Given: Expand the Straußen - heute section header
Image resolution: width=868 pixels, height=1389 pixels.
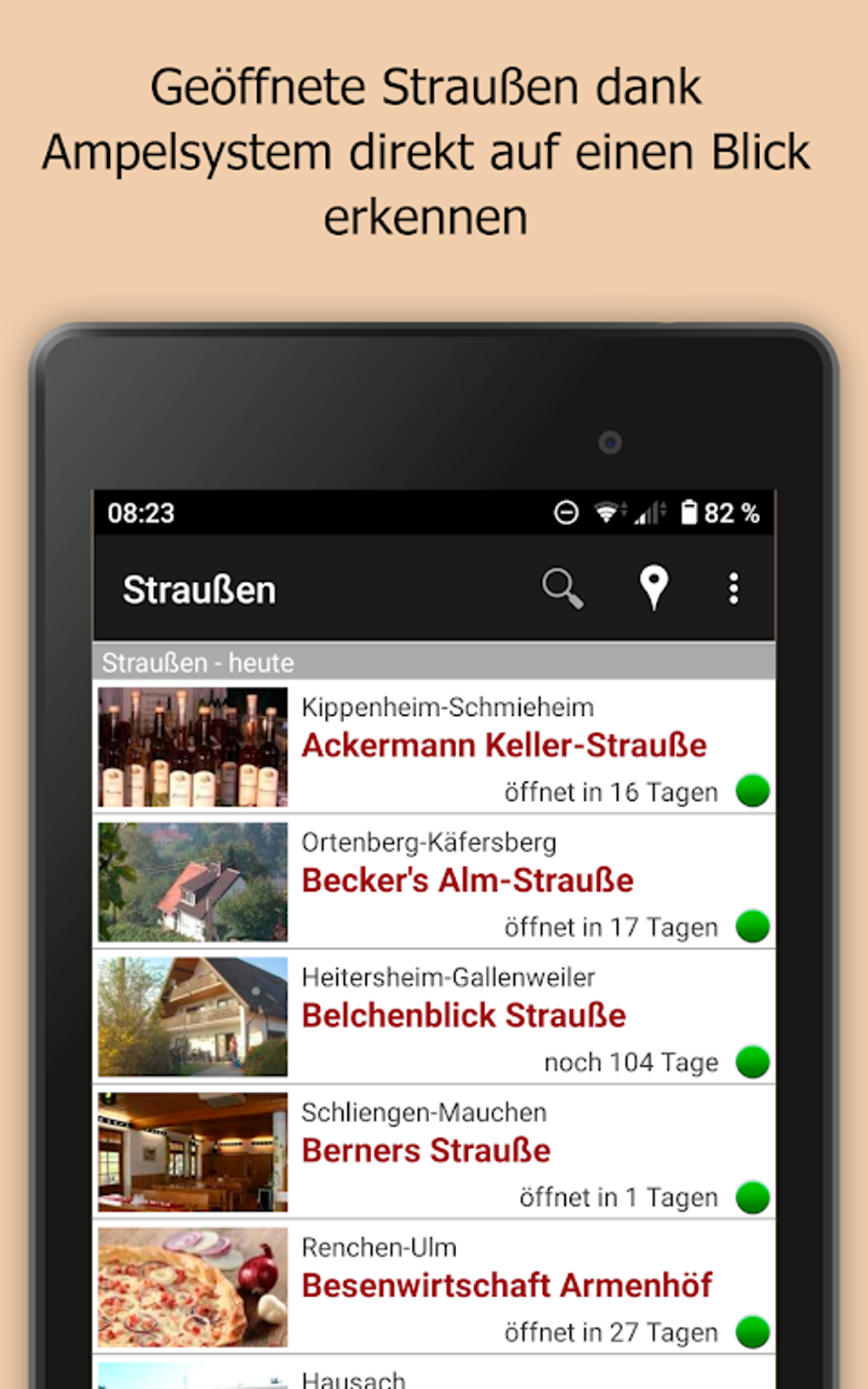Looking at the screenshot, I should pyautogui.click(x=197, y=662).
